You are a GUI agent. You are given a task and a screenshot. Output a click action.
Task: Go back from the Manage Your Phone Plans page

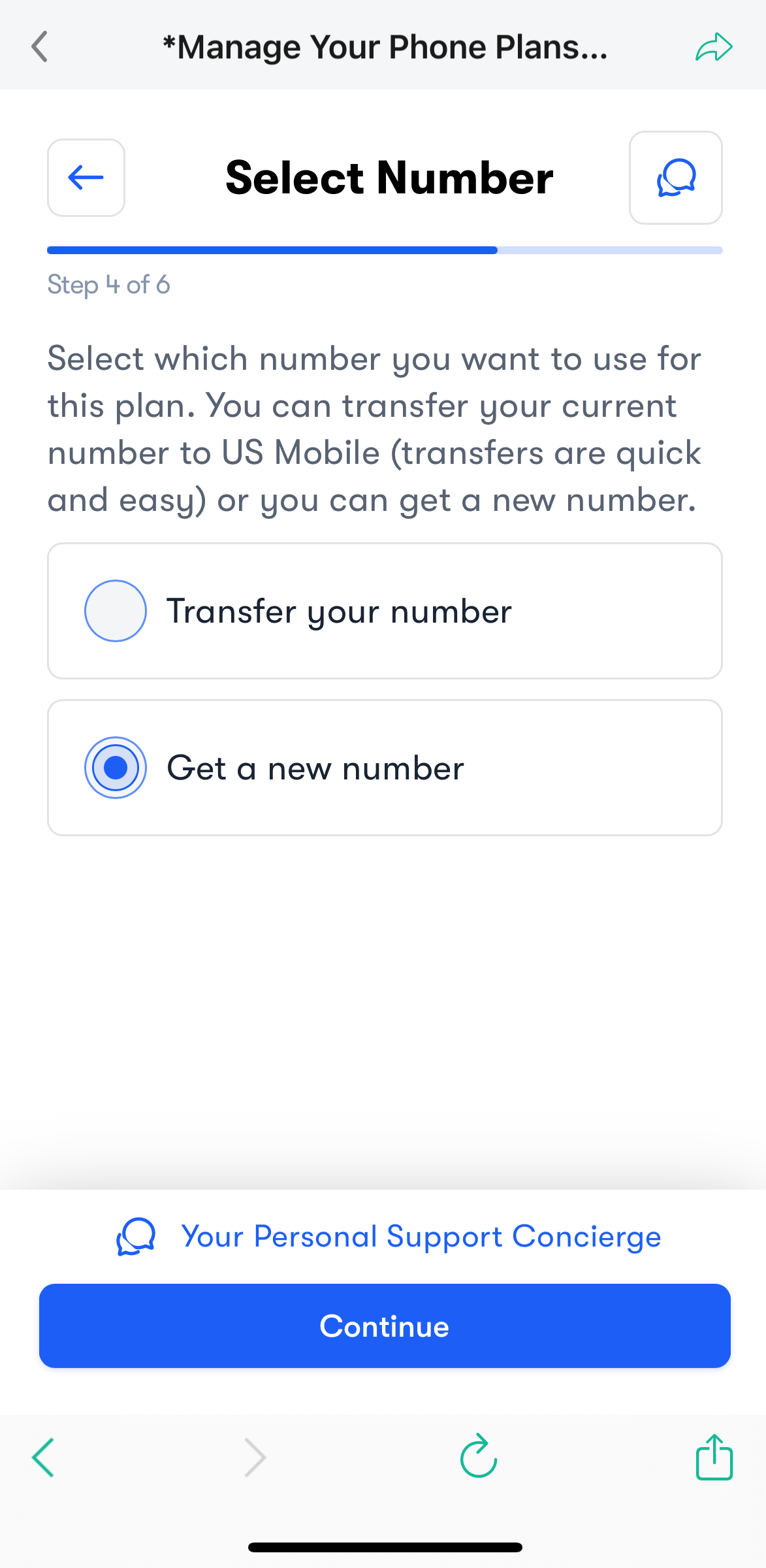40,46
